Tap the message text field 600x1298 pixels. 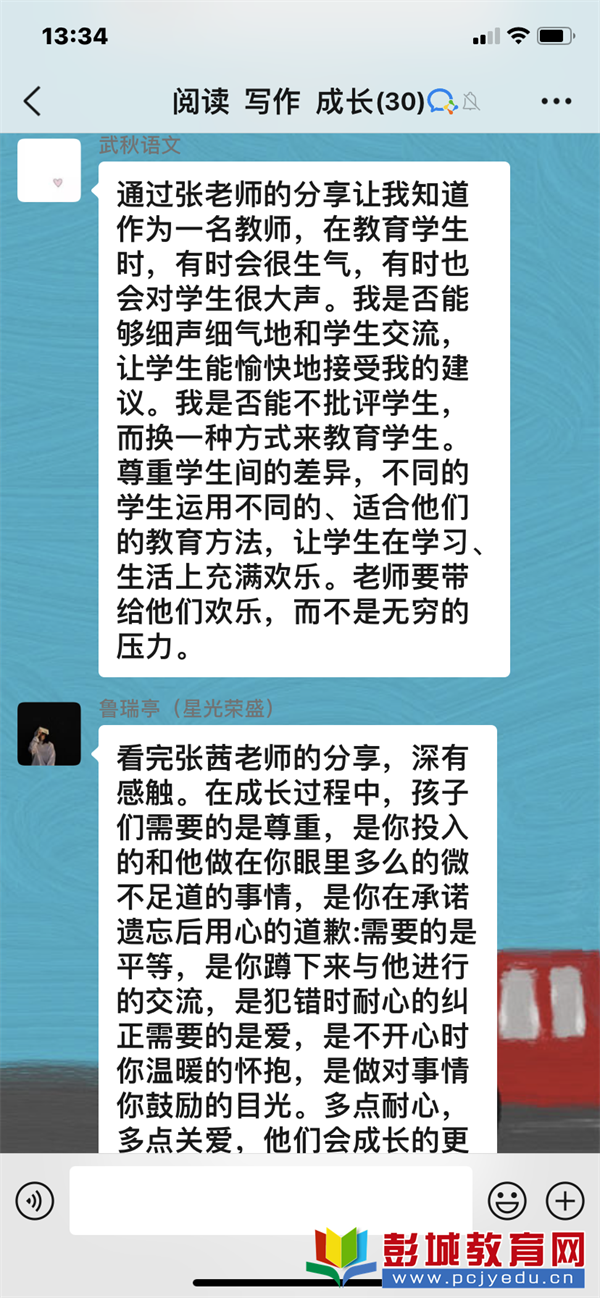(x=270, y=1199)
